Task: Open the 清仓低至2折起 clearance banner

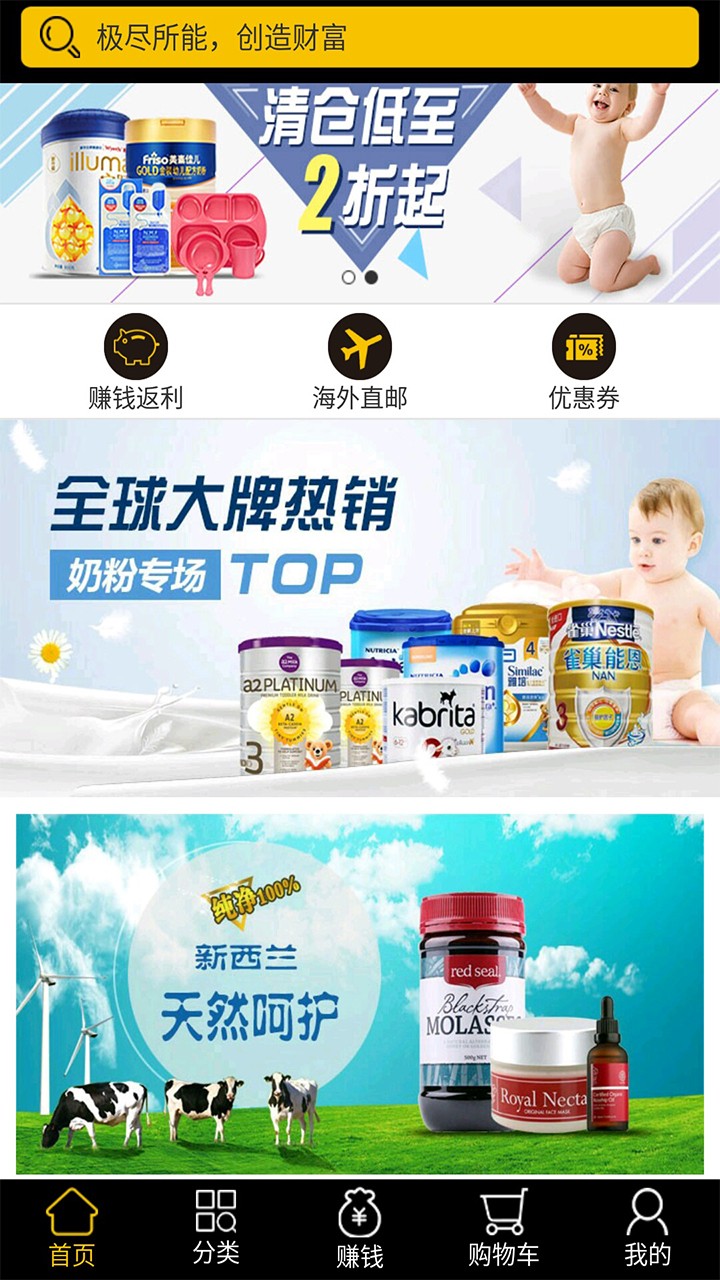Action: tap(360, 193)
